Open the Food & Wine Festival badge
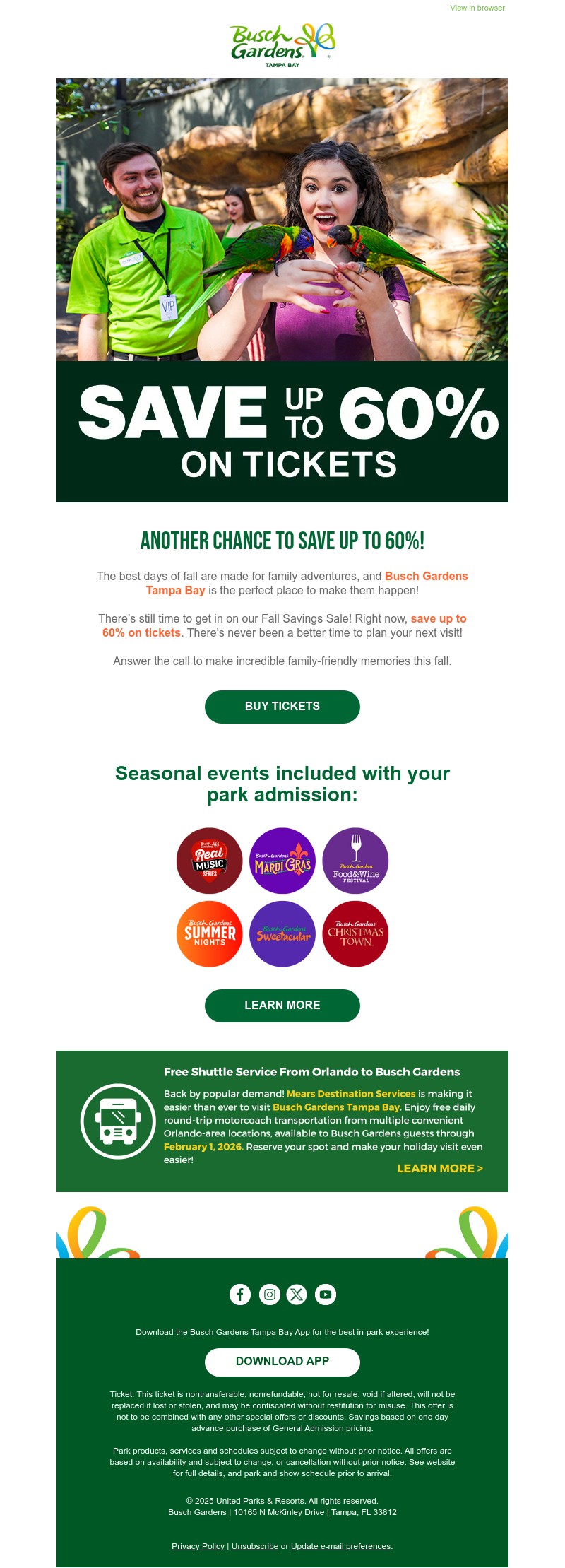Screen dimensions: 565x1568 [x=356, y=861]
